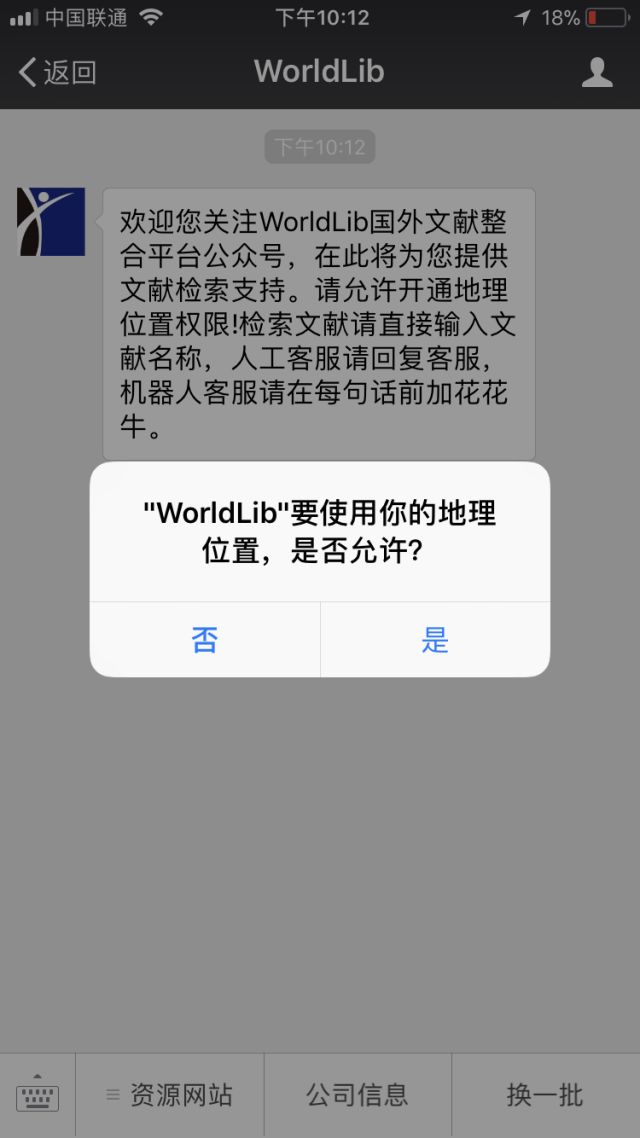Go back via the 返回 button
Screen dimensions: 640x1138
(x=58, y=72)
